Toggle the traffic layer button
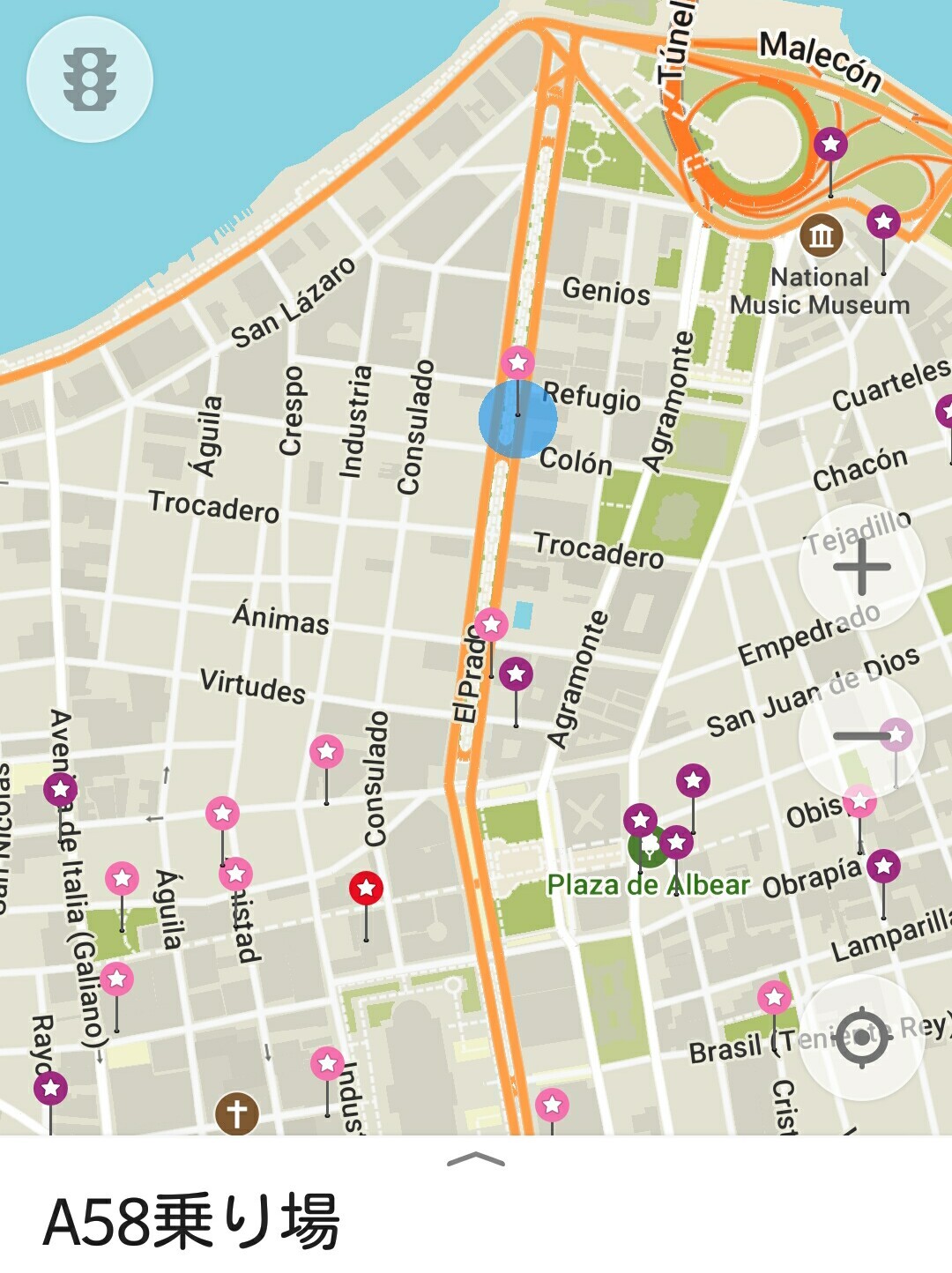 click(89, 79)
